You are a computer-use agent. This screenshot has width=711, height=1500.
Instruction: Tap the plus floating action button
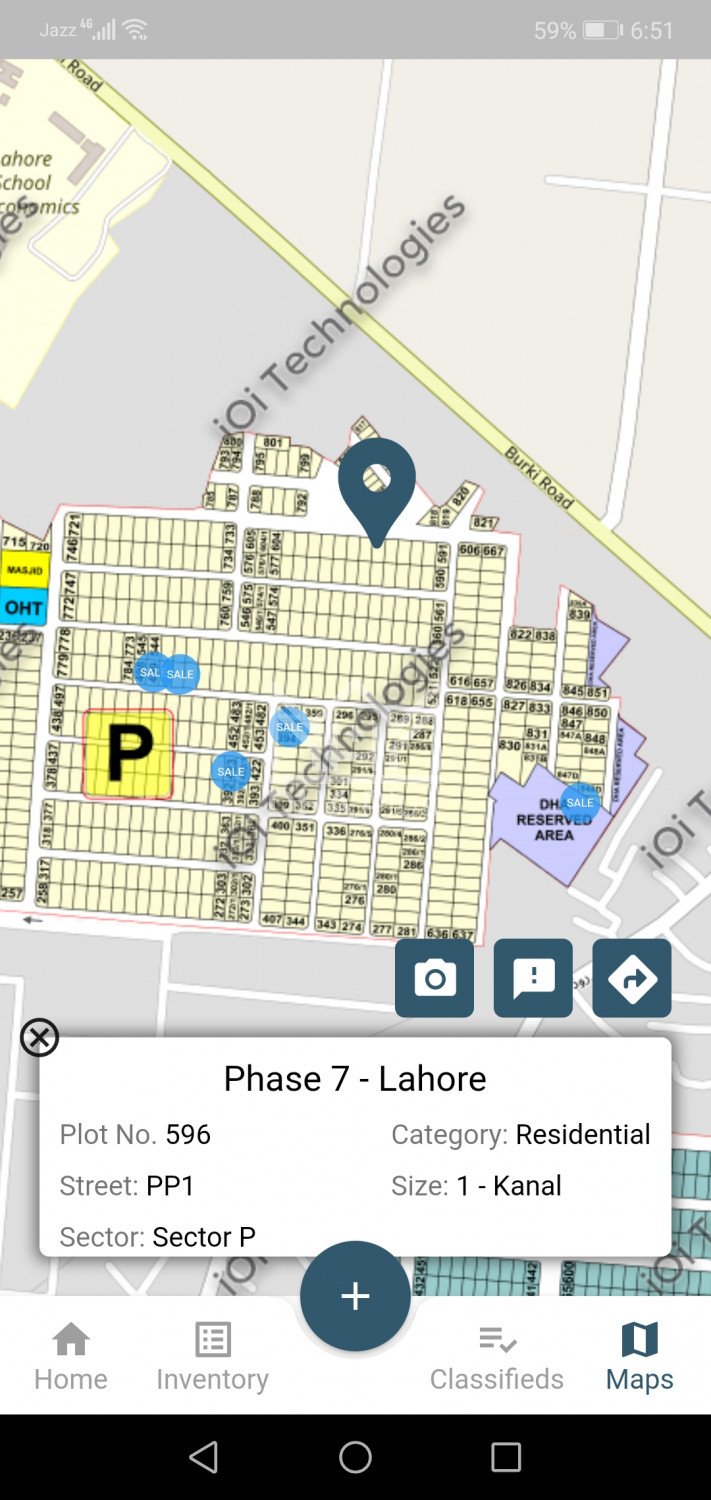pos(355,1296)
